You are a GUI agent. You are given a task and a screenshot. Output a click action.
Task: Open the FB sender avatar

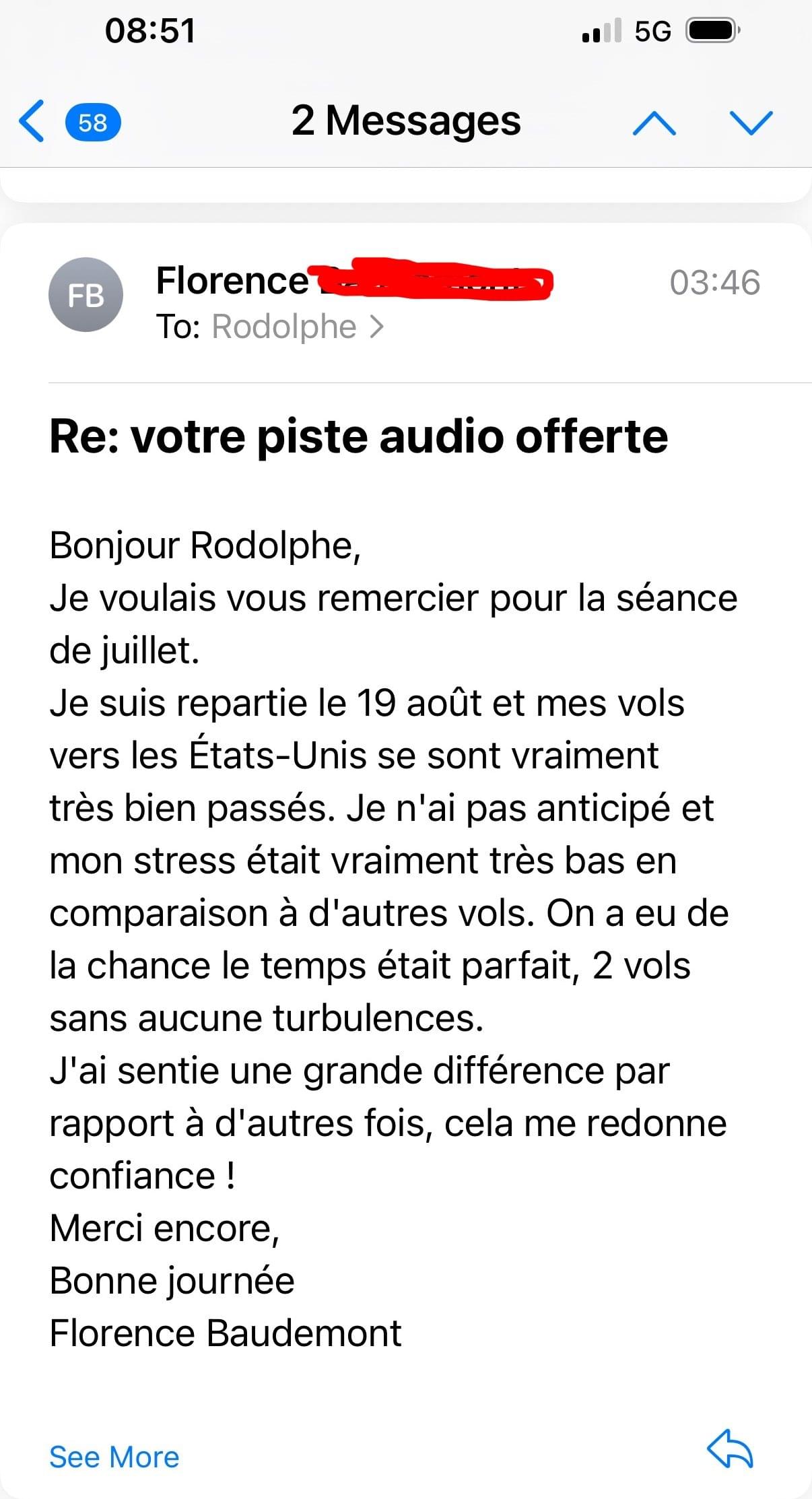[86, 295]
